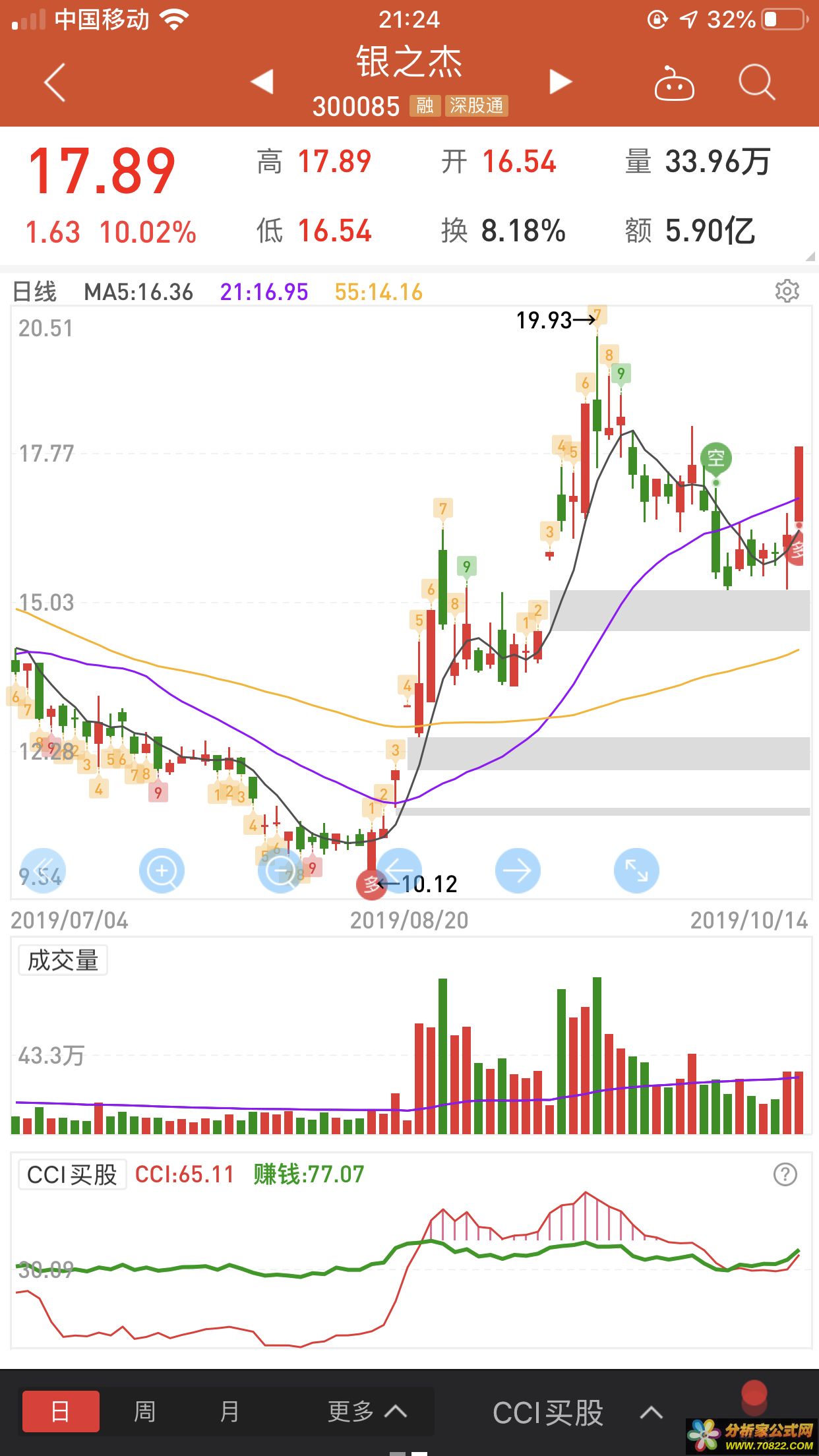819x1456 pixels.
Task: Open chart settings gear
Action: (x=787, y=291)
